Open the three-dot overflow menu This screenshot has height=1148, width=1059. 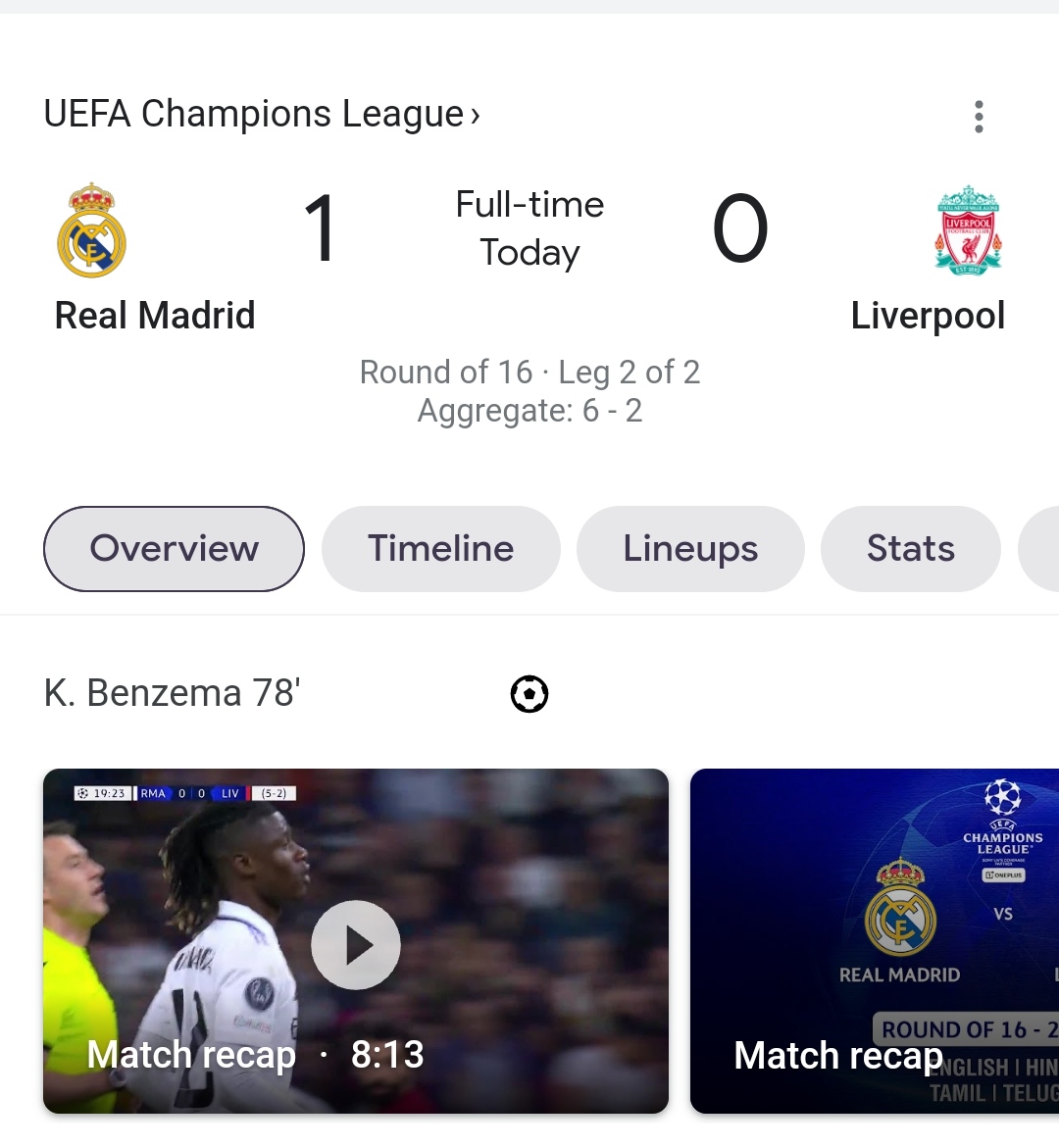pyautogui.click(x=978, y=117)
